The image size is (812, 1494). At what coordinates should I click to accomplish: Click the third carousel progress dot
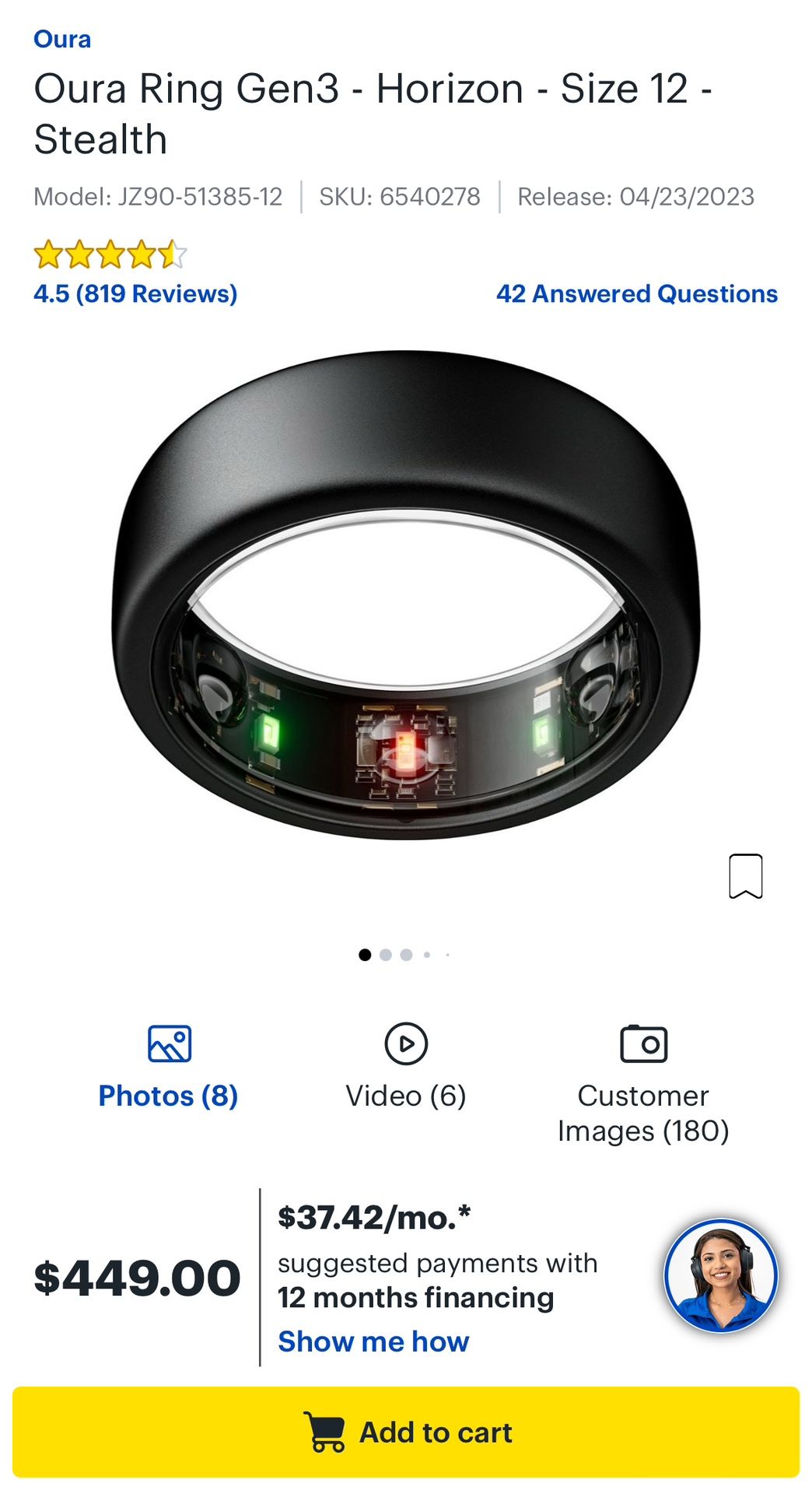pyautogui.click(x=405, y=955)
